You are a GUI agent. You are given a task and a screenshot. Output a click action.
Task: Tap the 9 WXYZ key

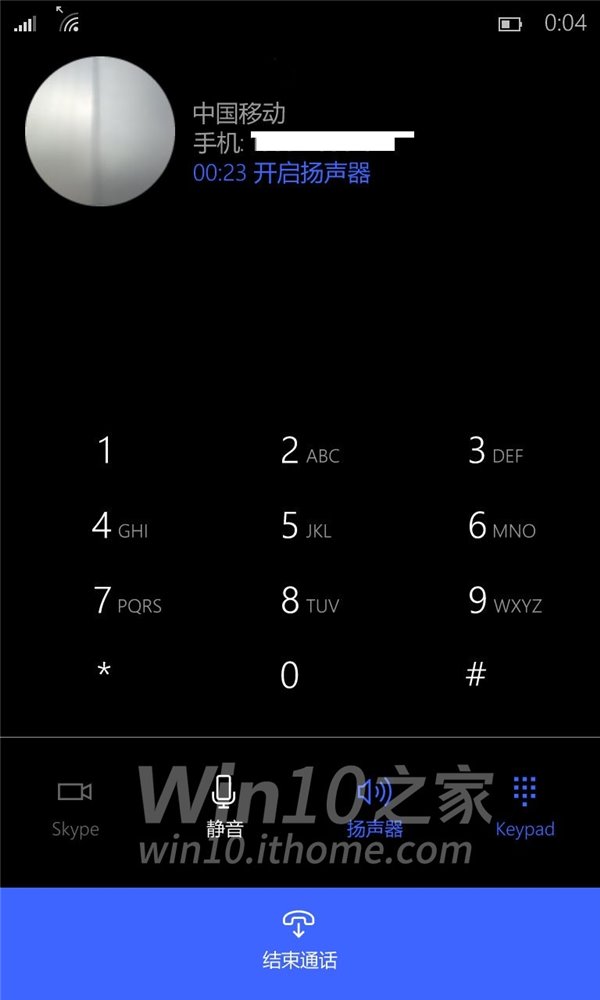pyautogui.click(x=504, y=601)
